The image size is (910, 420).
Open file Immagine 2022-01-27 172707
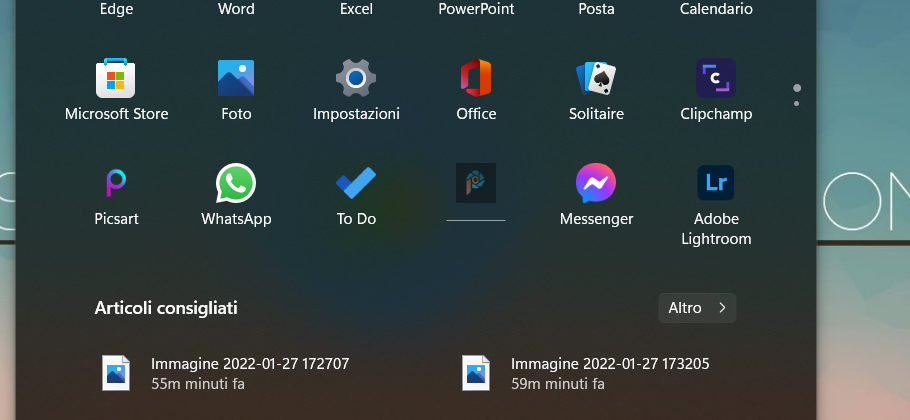[x=250, y=372]
